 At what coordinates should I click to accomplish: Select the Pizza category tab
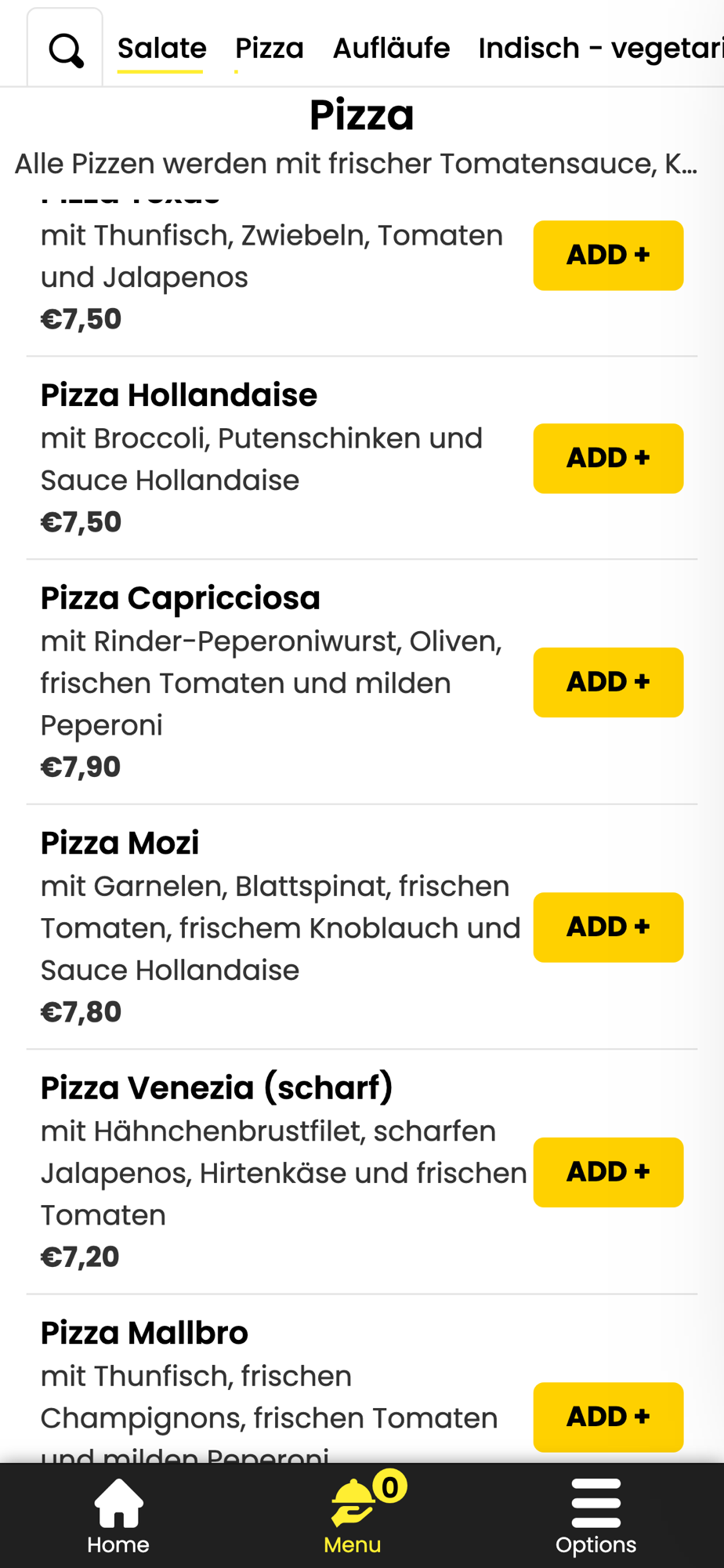[269, 49]
